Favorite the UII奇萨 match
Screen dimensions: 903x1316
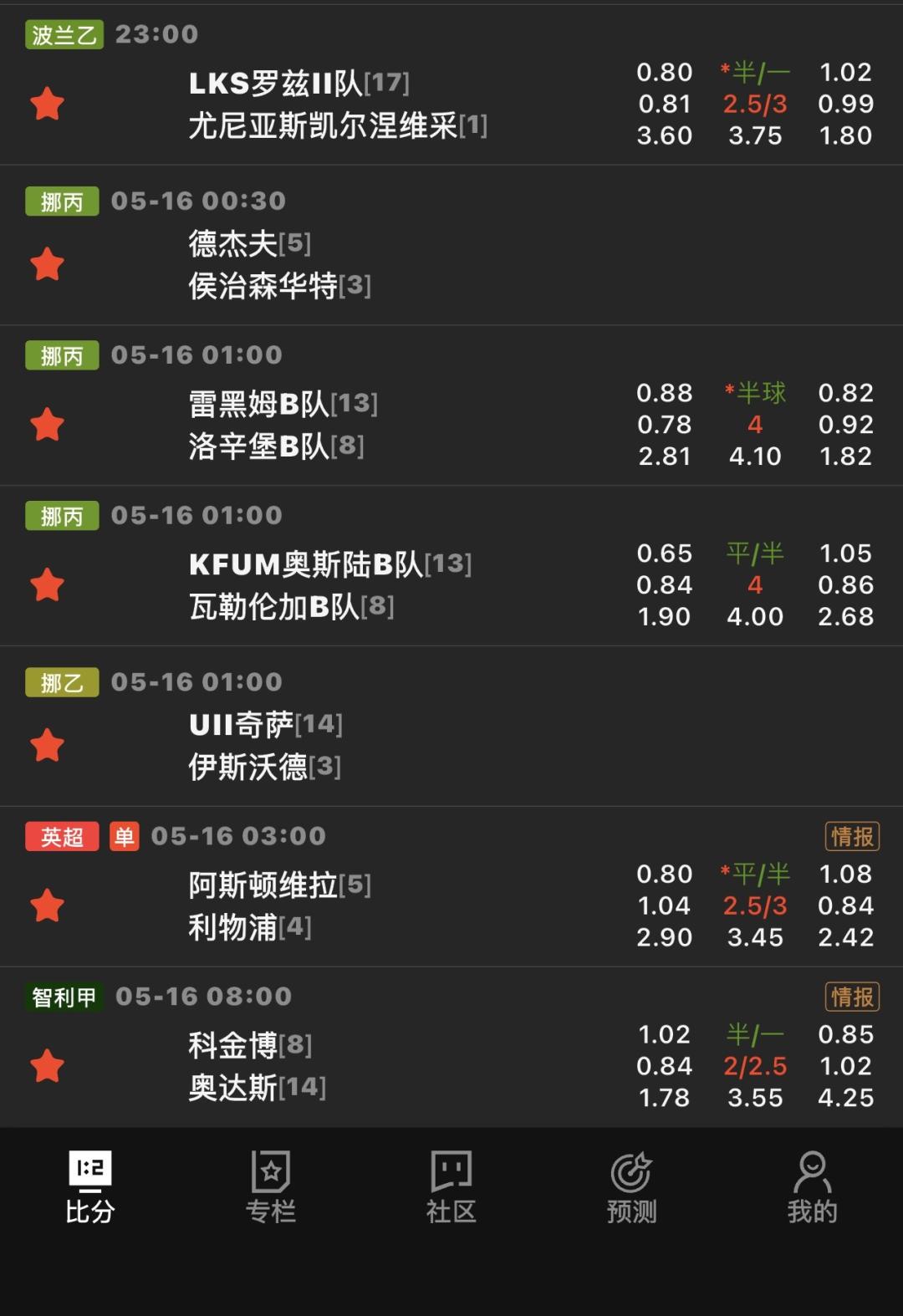point(47,745)
